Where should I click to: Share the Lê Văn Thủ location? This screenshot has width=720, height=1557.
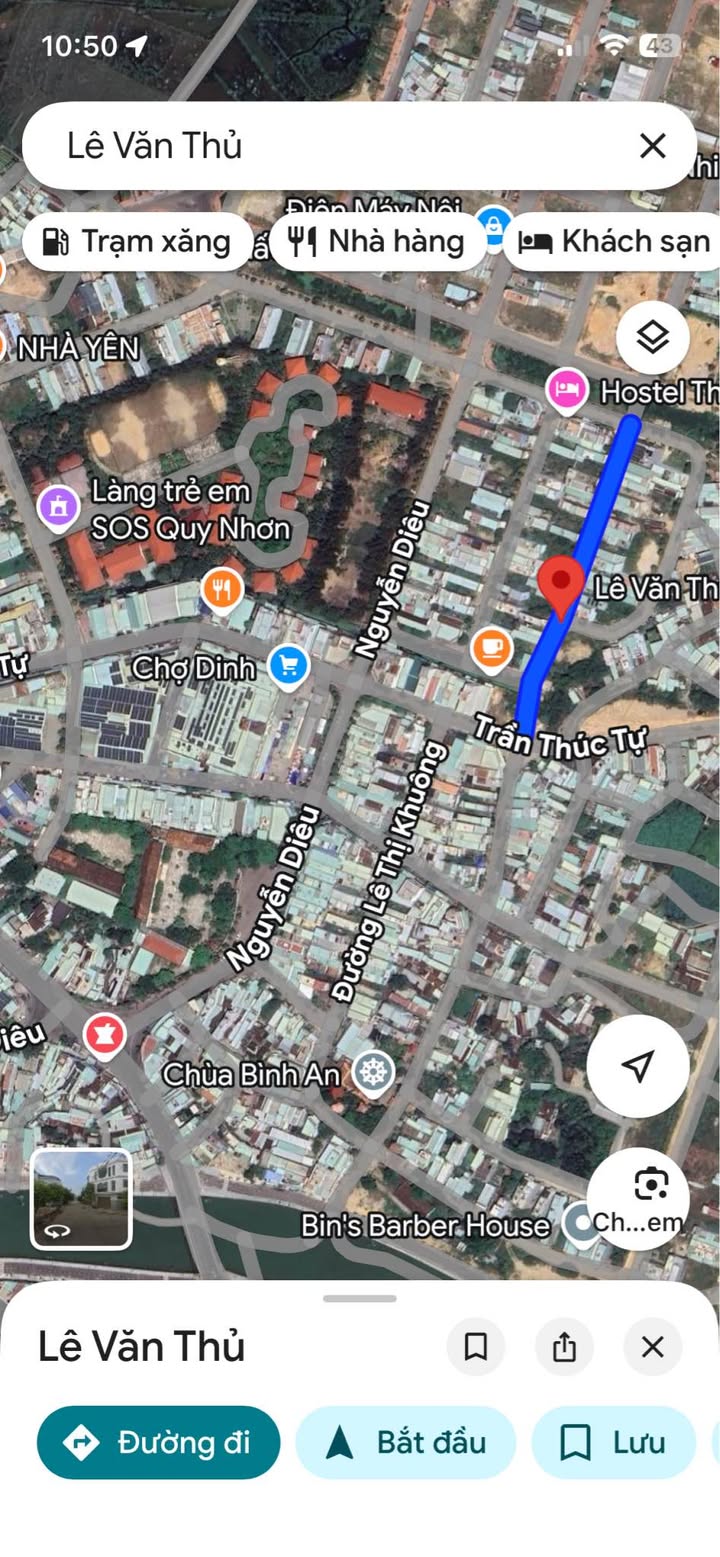click(564, 1347)
